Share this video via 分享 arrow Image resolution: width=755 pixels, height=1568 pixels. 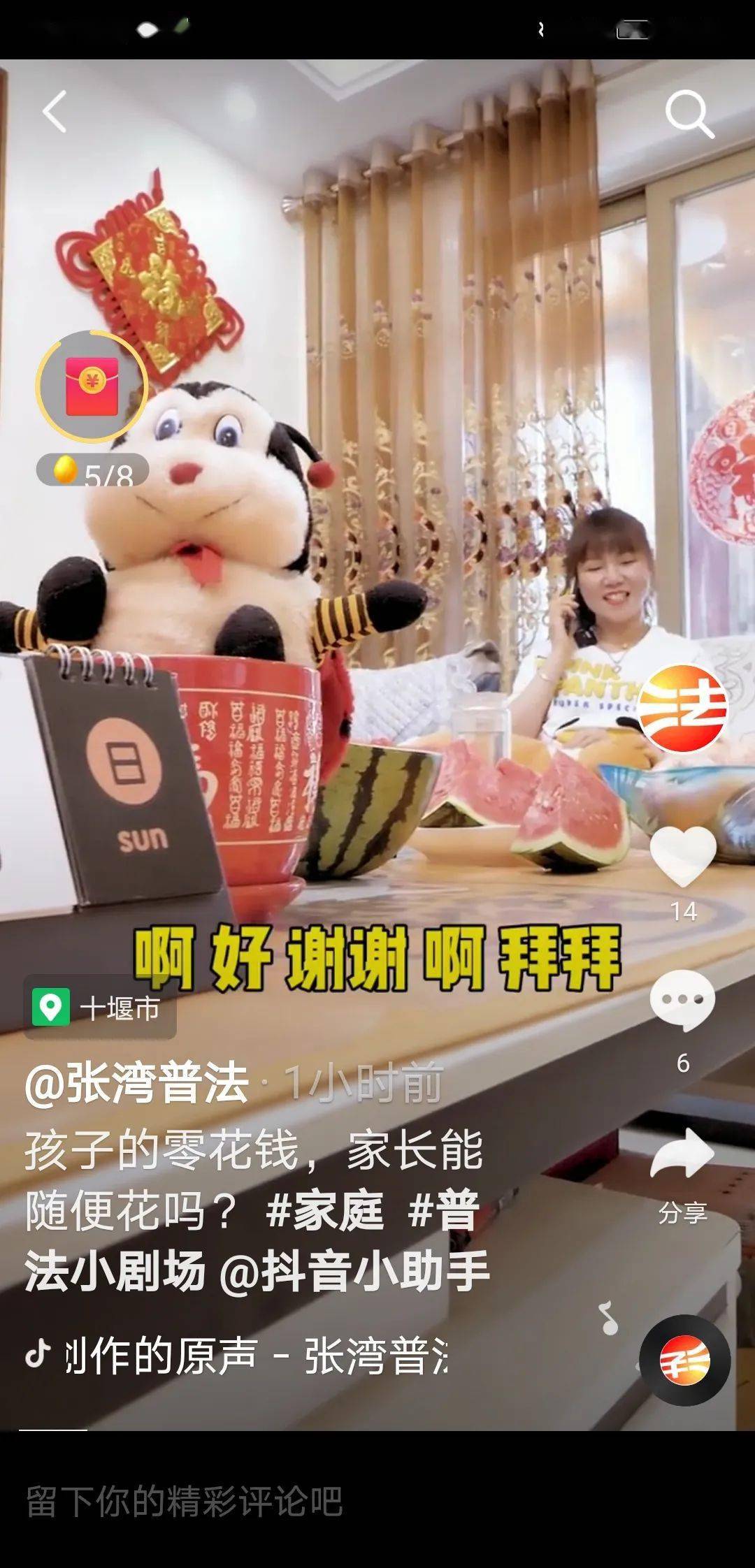682,1154
